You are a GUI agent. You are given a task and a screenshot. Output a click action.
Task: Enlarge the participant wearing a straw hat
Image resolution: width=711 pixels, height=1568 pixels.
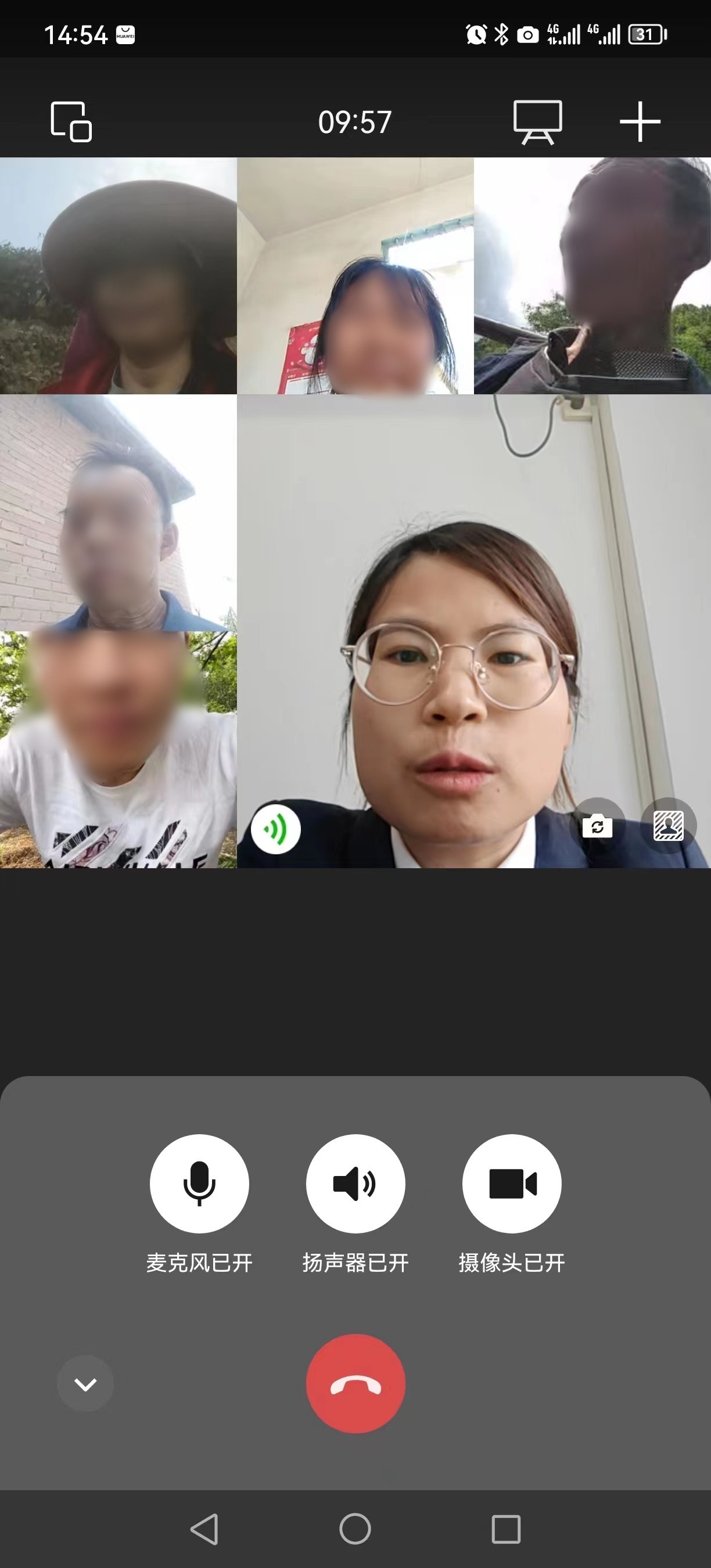pos(118,276)
